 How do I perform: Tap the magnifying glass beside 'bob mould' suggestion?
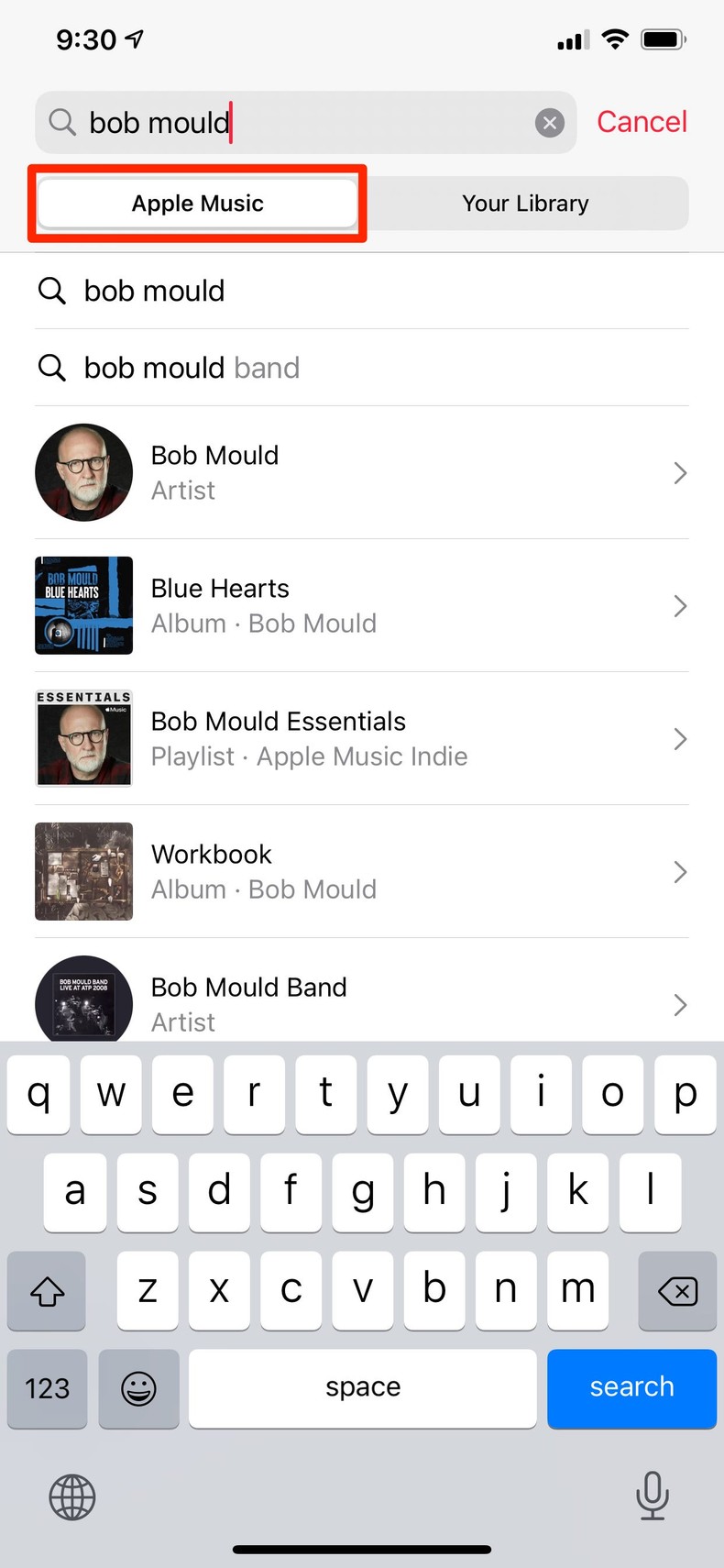[x=51, y=291]
